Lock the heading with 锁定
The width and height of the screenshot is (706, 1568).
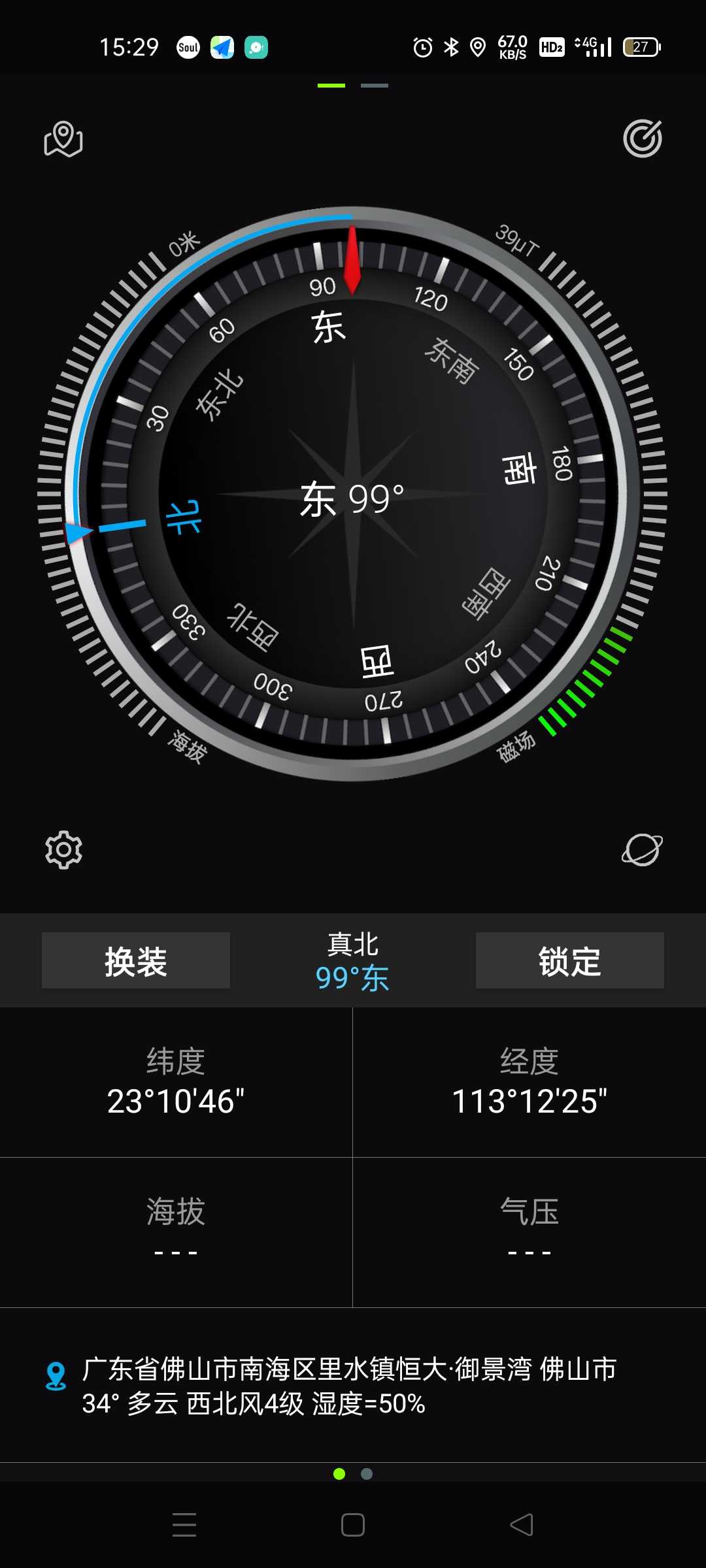(569, 960)
